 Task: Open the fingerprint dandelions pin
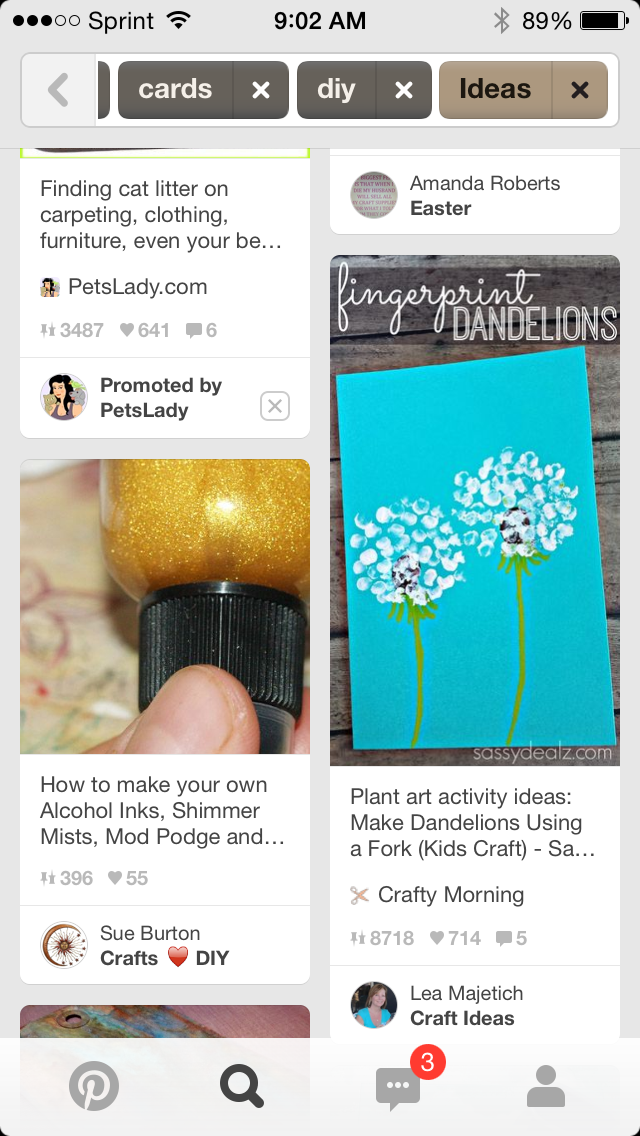(475, 510)
